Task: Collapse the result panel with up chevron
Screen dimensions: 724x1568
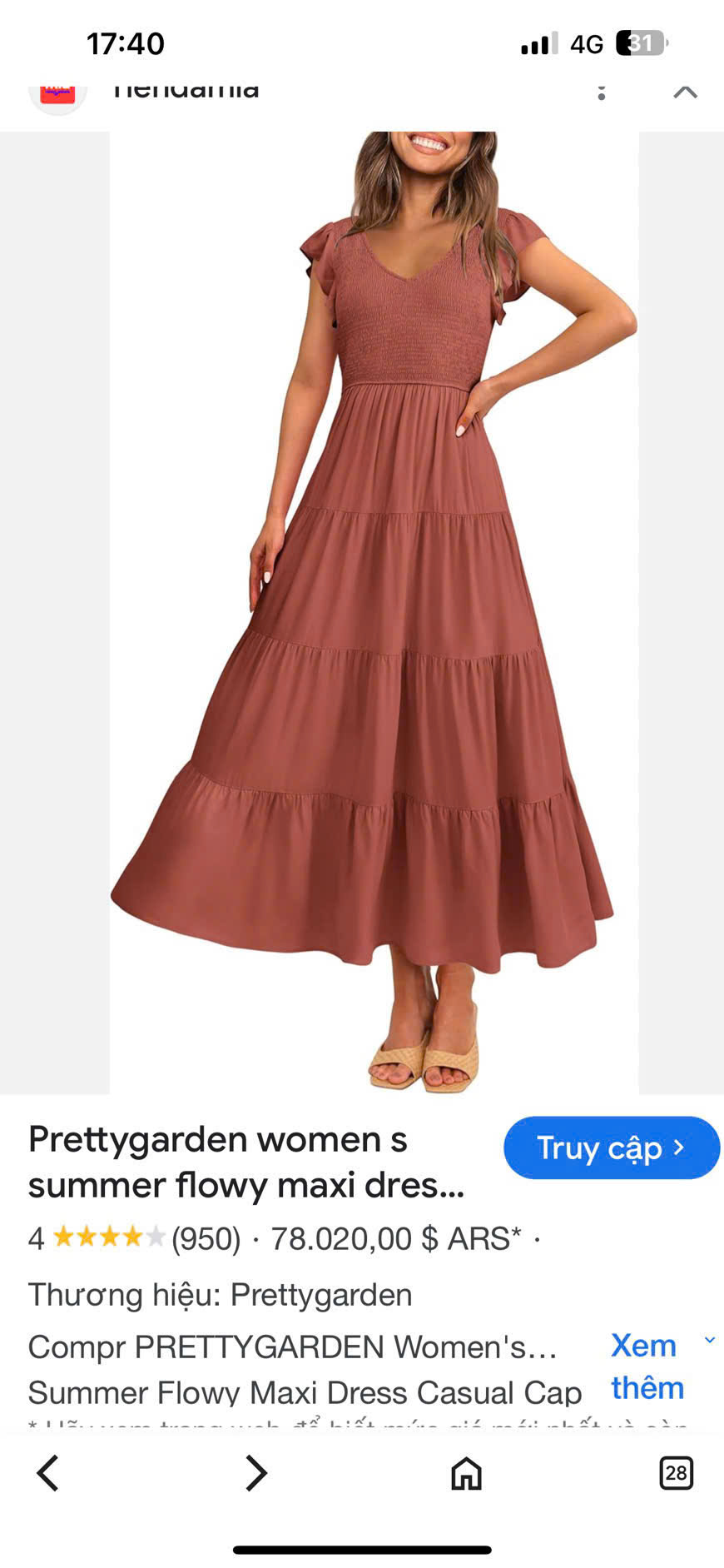Action: click(x=685, y=92)
